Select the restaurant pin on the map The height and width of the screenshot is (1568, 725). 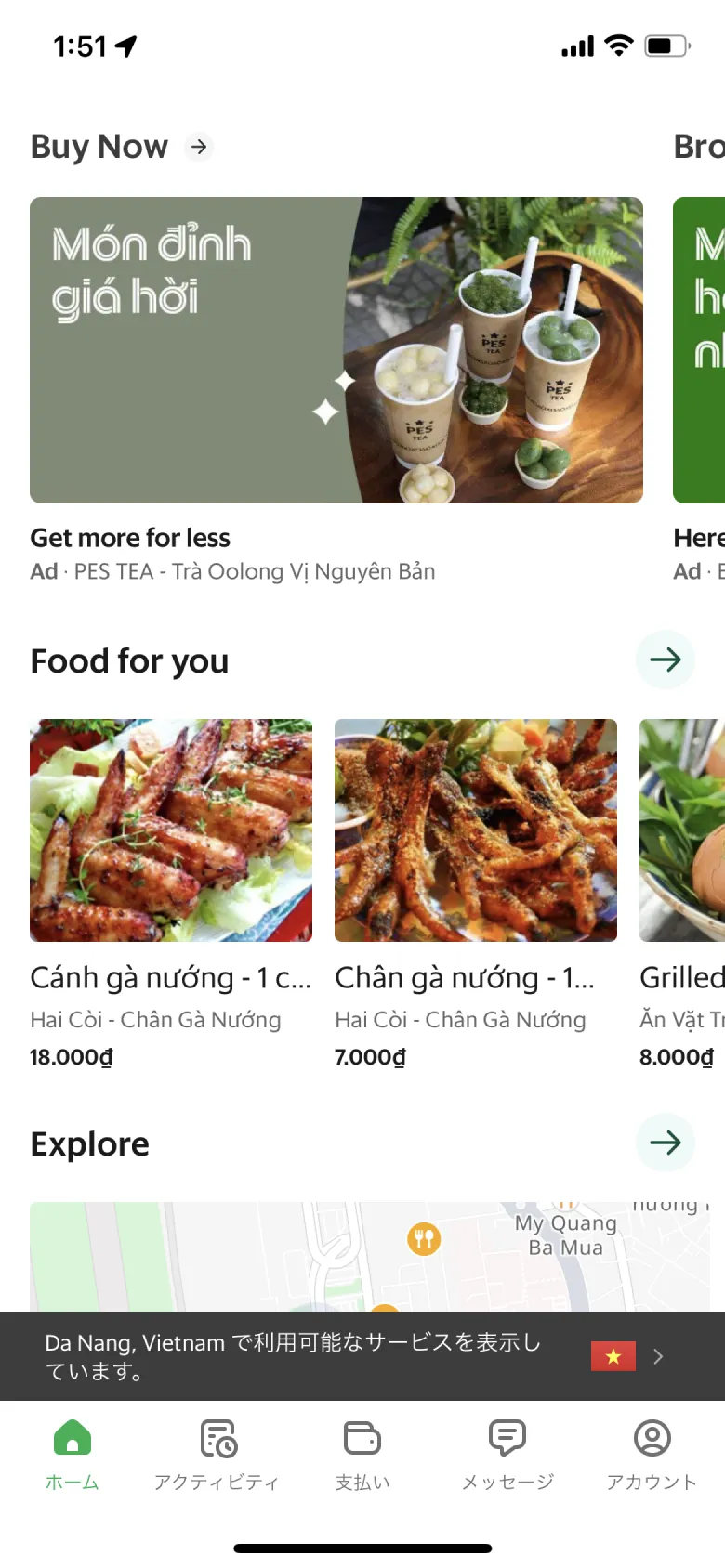[x=425, y=1239]
